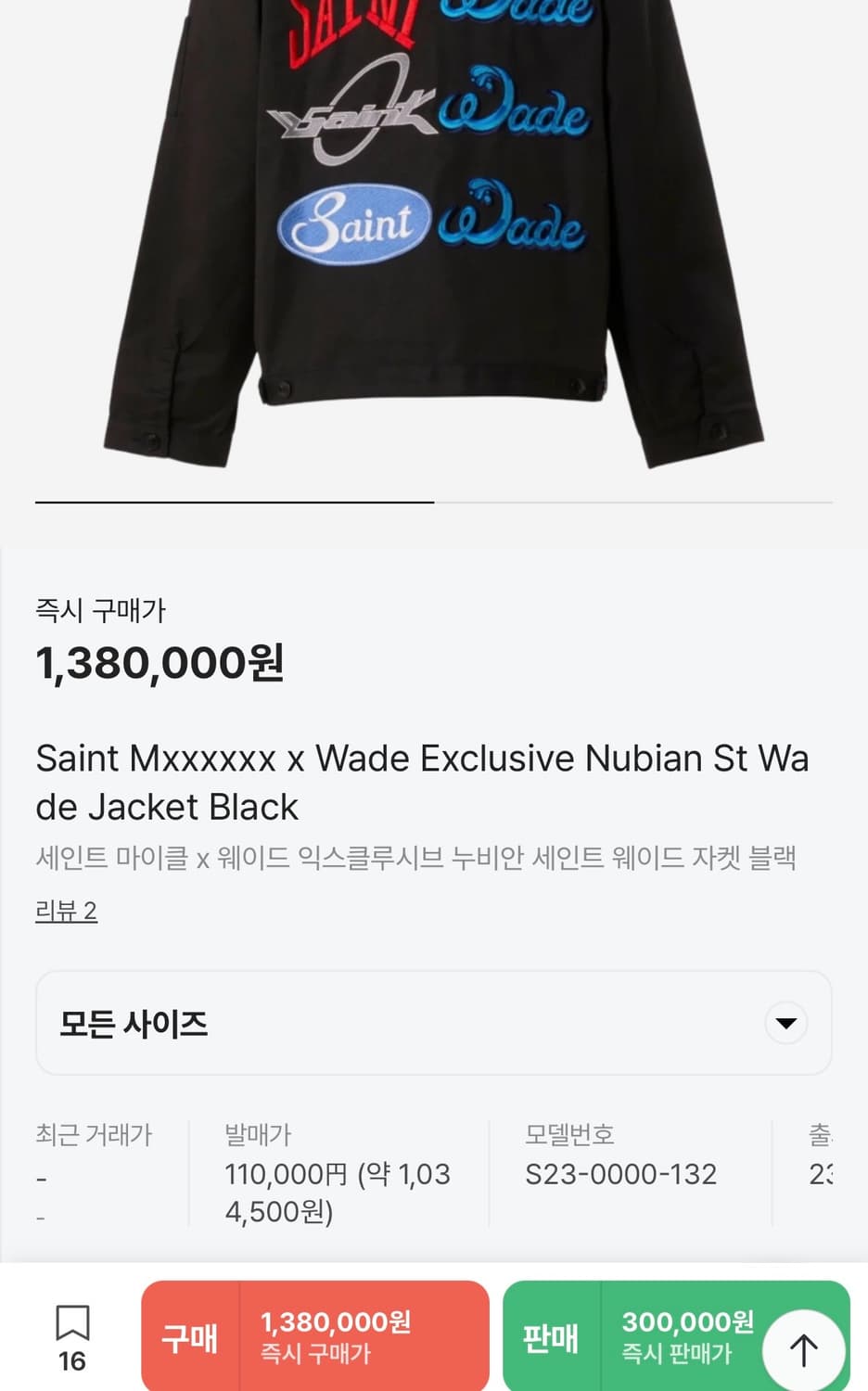Tap the red 구매 buy button
The image size is (868, 1391).
click(314, 1336)
